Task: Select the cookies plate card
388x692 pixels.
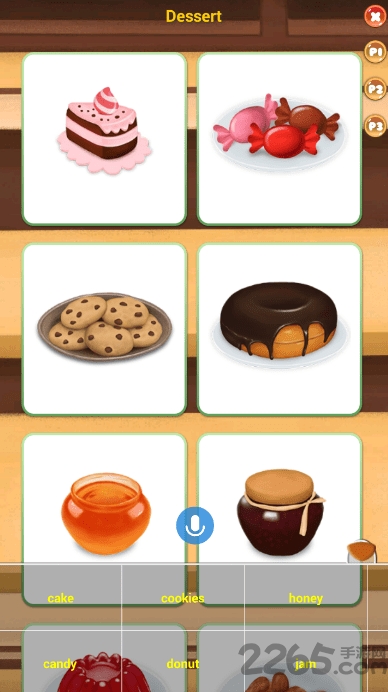Action: click(105, 329)
